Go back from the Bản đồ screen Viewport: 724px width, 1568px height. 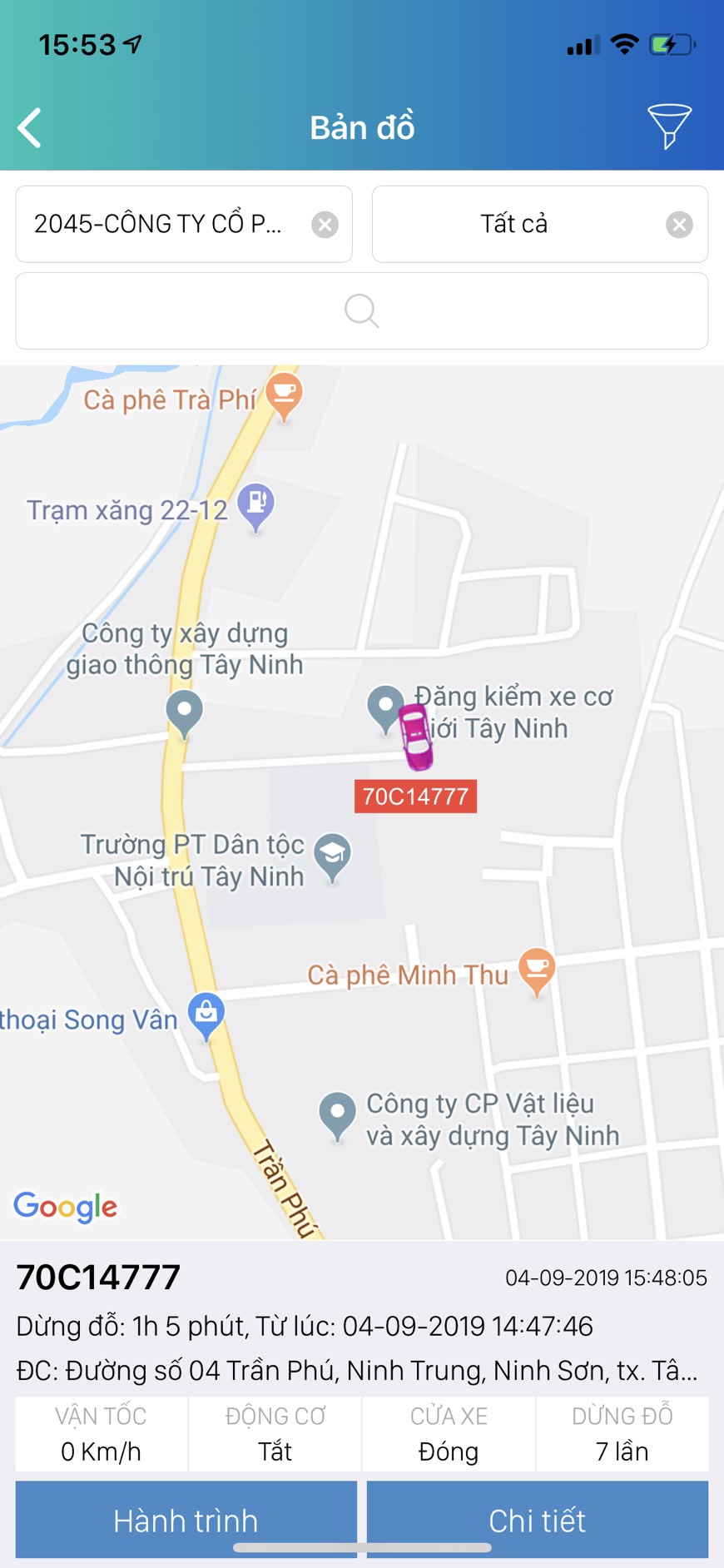(30, 128)
